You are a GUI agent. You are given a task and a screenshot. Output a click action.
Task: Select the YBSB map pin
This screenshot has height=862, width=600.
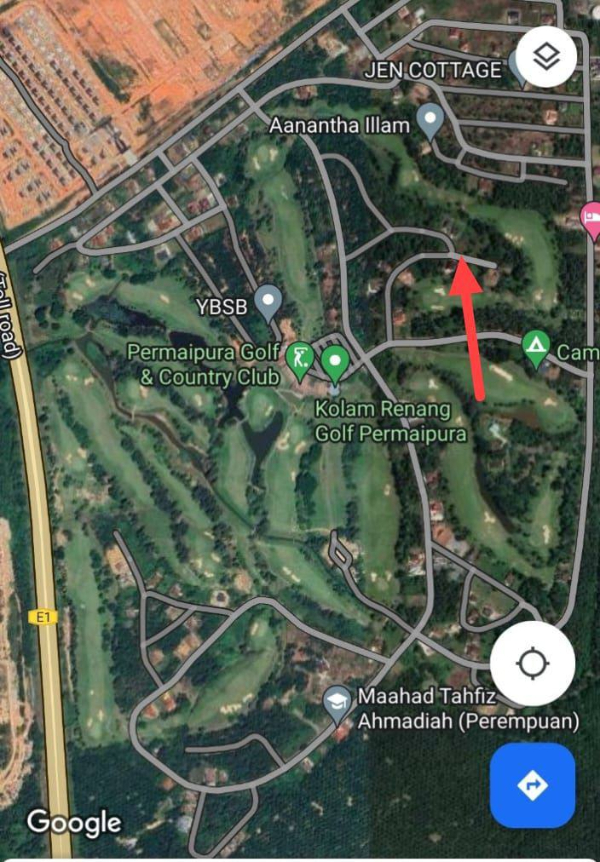click(267, 300)
